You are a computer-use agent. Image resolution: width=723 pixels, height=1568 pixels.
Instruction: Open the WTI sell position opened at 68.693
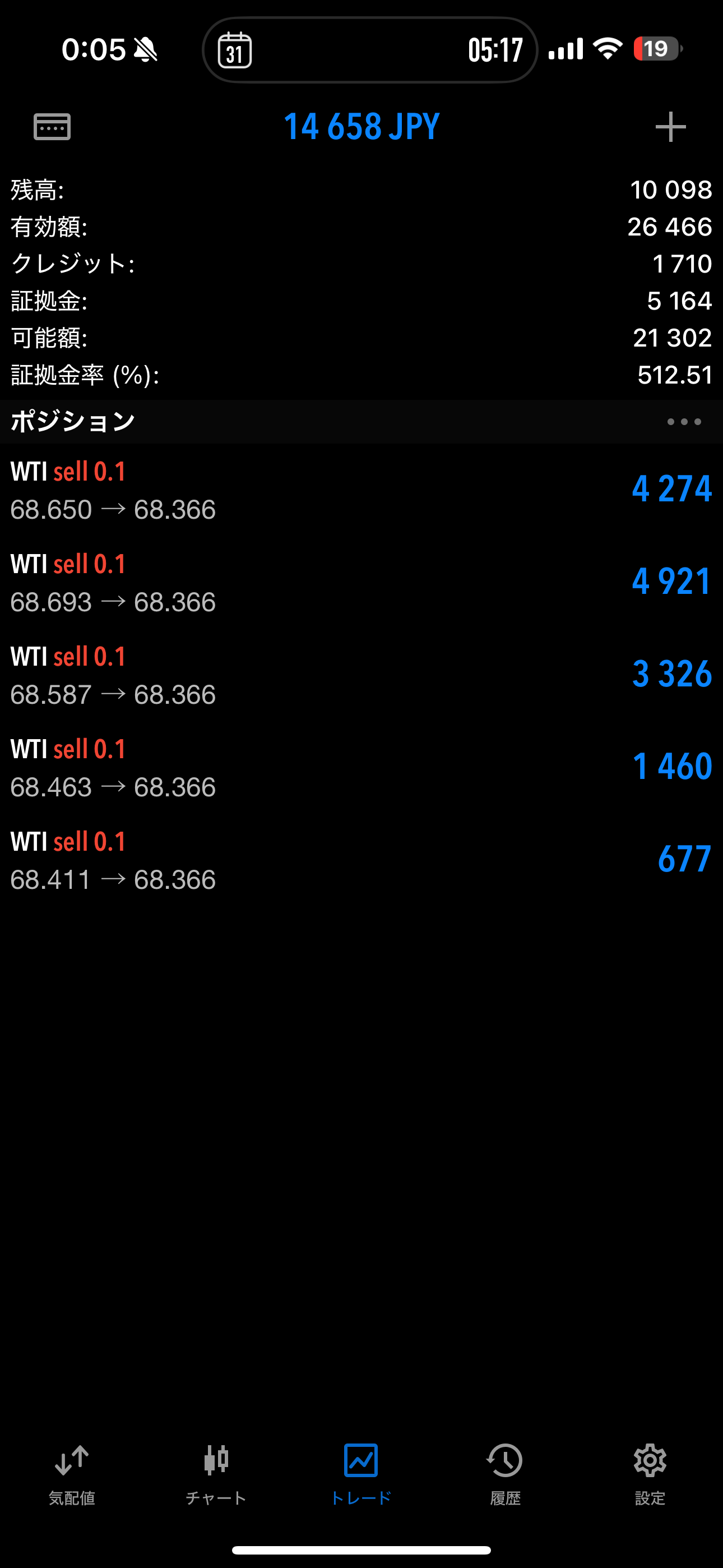pyautogui.click(x=361, y=583)
